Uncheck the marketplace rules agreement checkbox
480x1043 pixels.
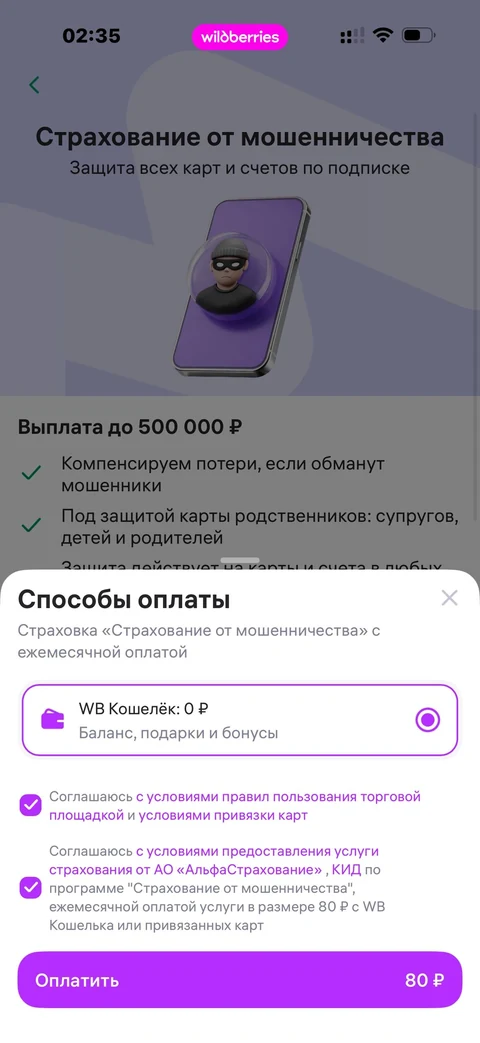pos(31,806)
